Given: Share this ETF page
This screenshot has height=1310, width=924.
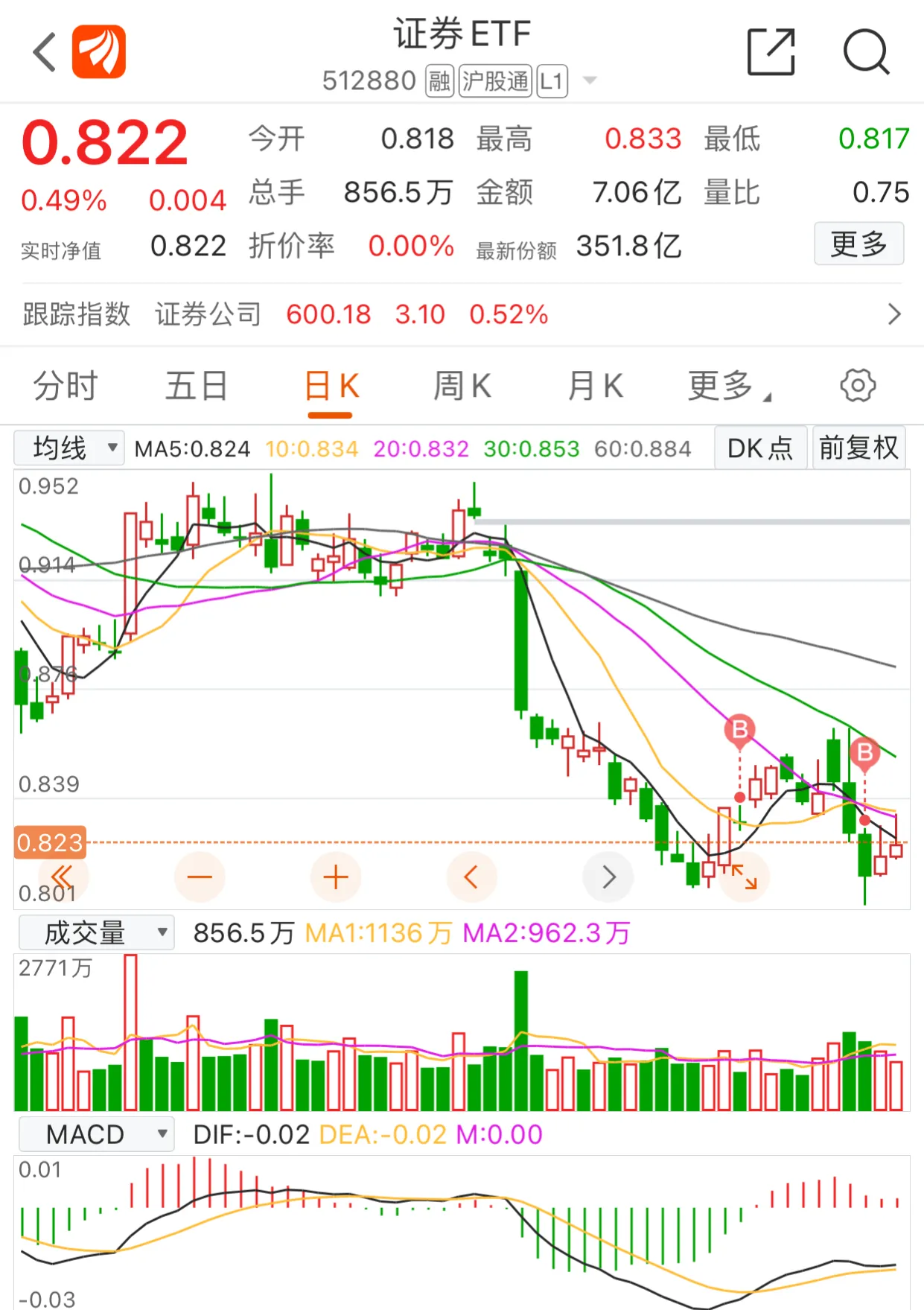Looking at the screenshot, I should pyautogui.click(x=771, y=52).
